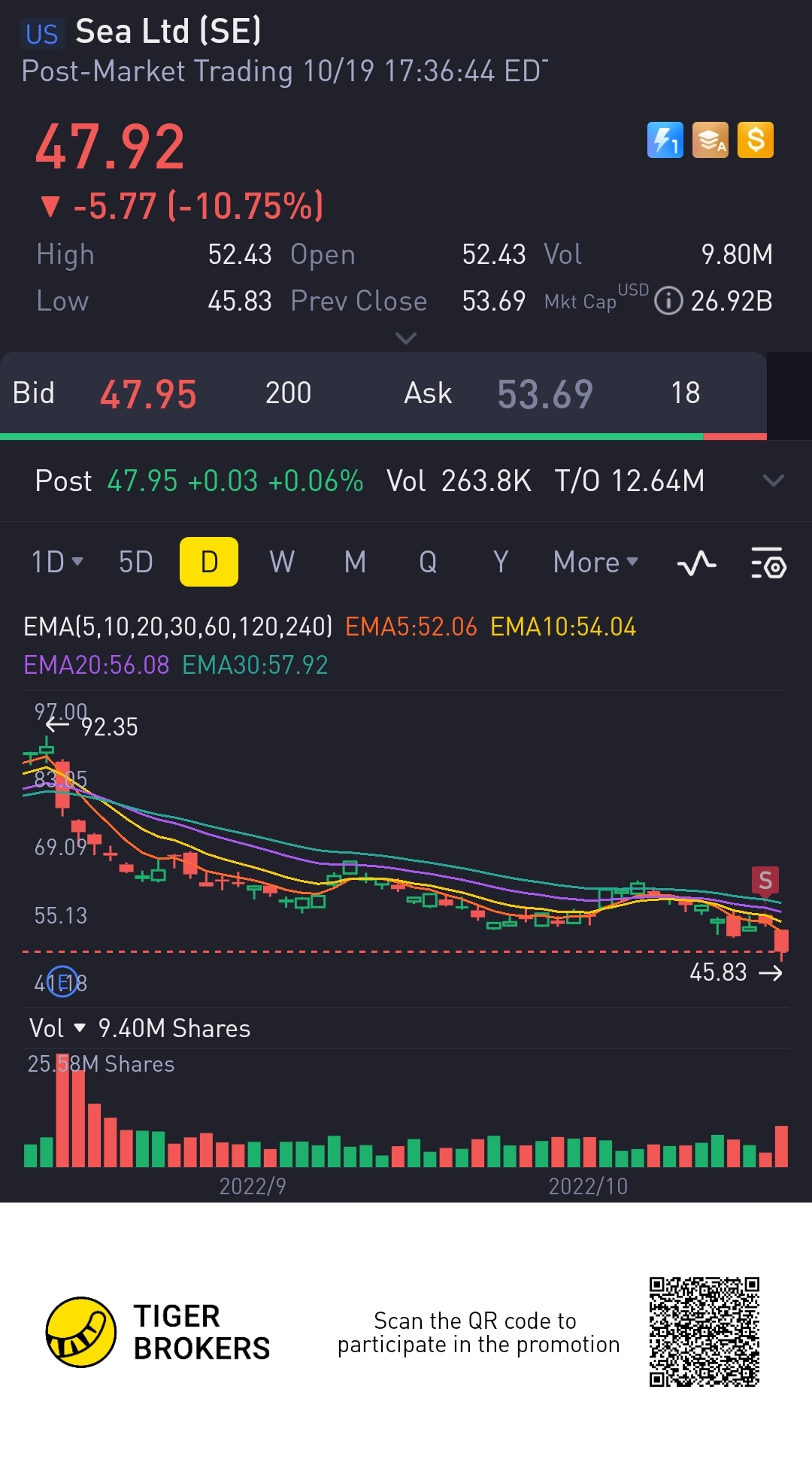The width and height of the screenshot is (812, 1462).
Task: Expand the Post market details row
Action: click(773, 481)
